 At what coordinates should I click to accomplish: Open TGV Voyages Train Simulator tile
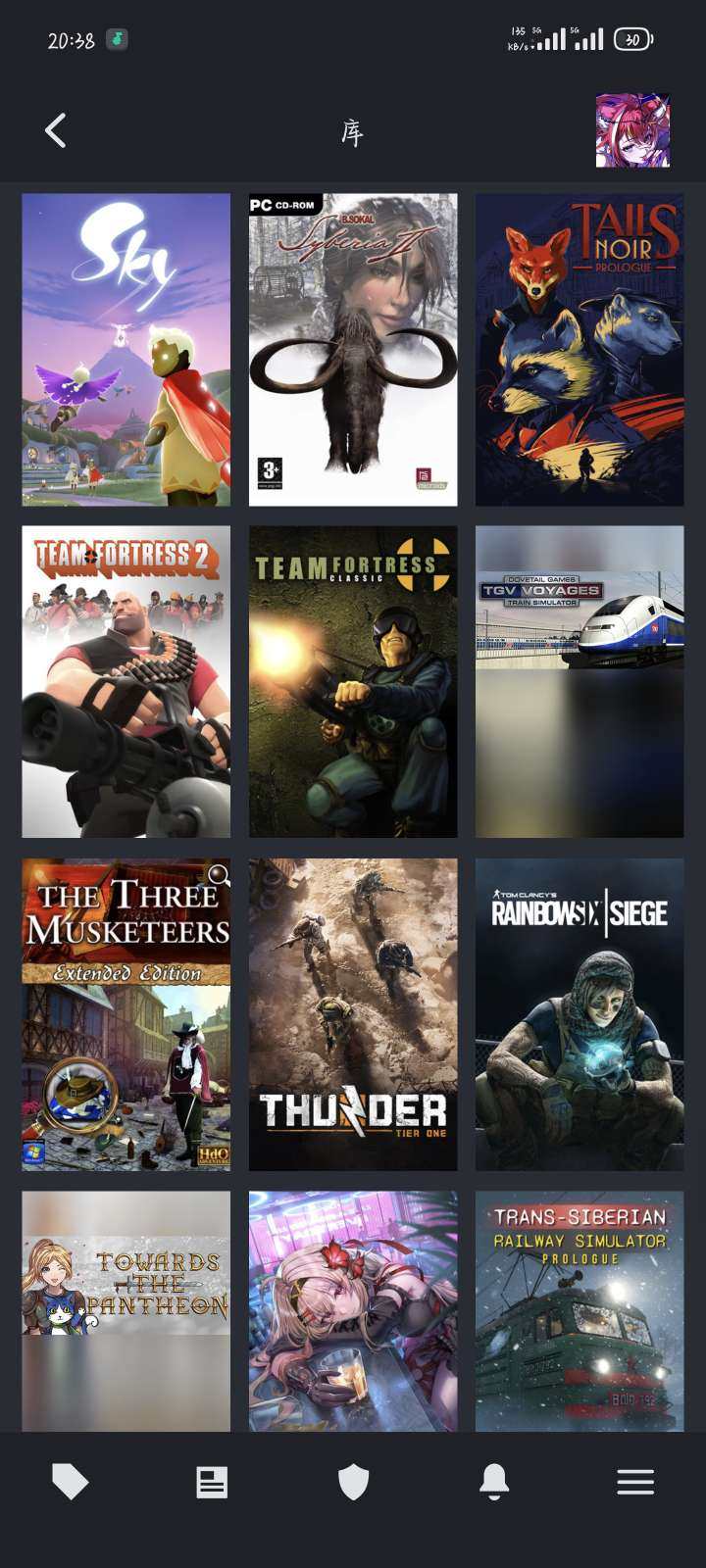[x=580, y=682]
